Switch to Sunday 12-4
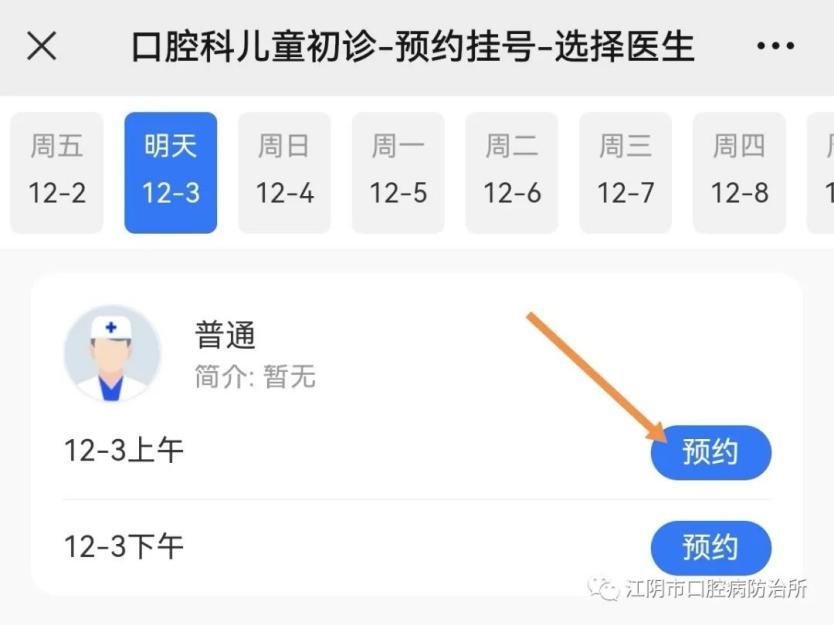Screen dimensions: 834x625 (285, 172)
